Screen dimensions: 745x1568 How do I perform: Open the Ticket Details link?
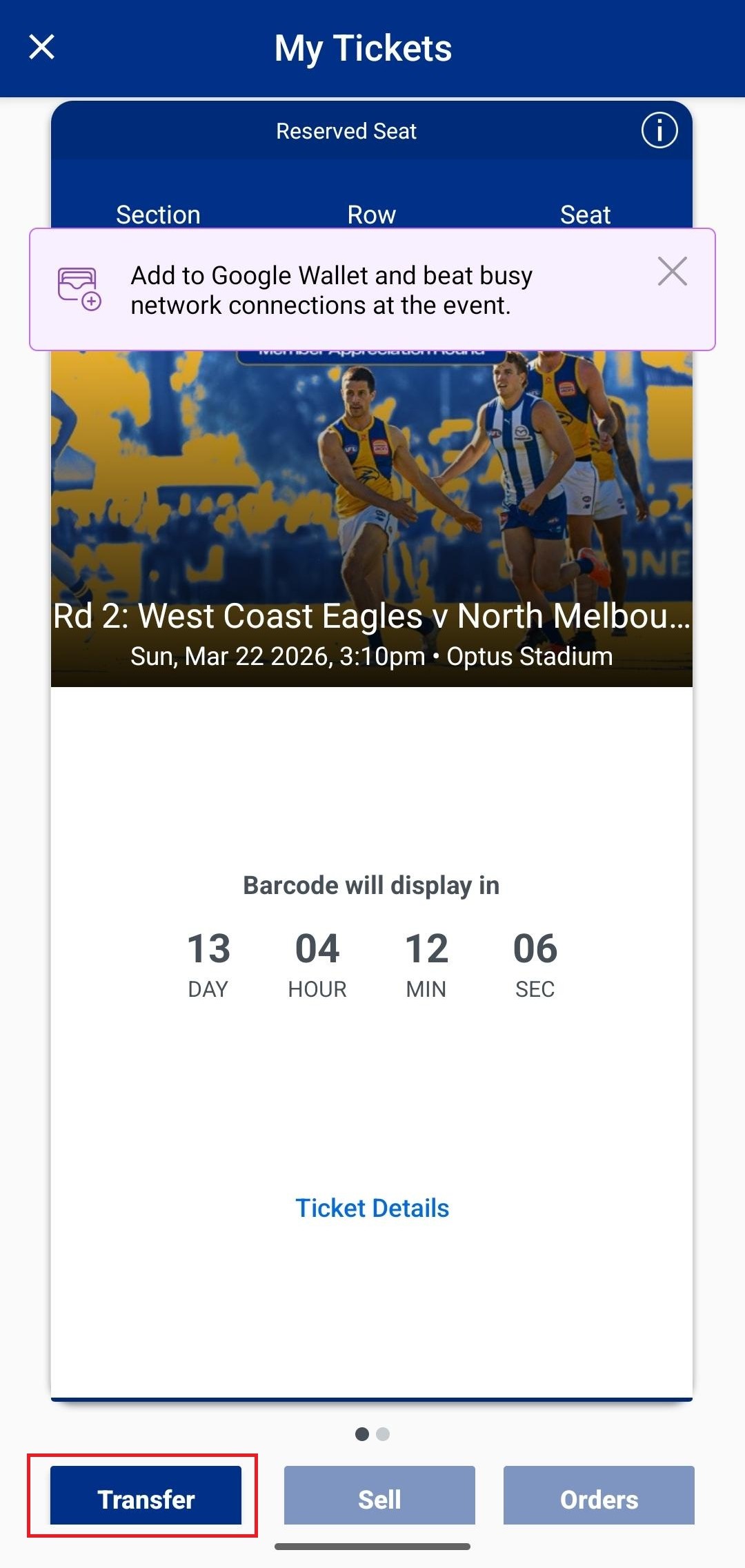[x=372, y=1208]
